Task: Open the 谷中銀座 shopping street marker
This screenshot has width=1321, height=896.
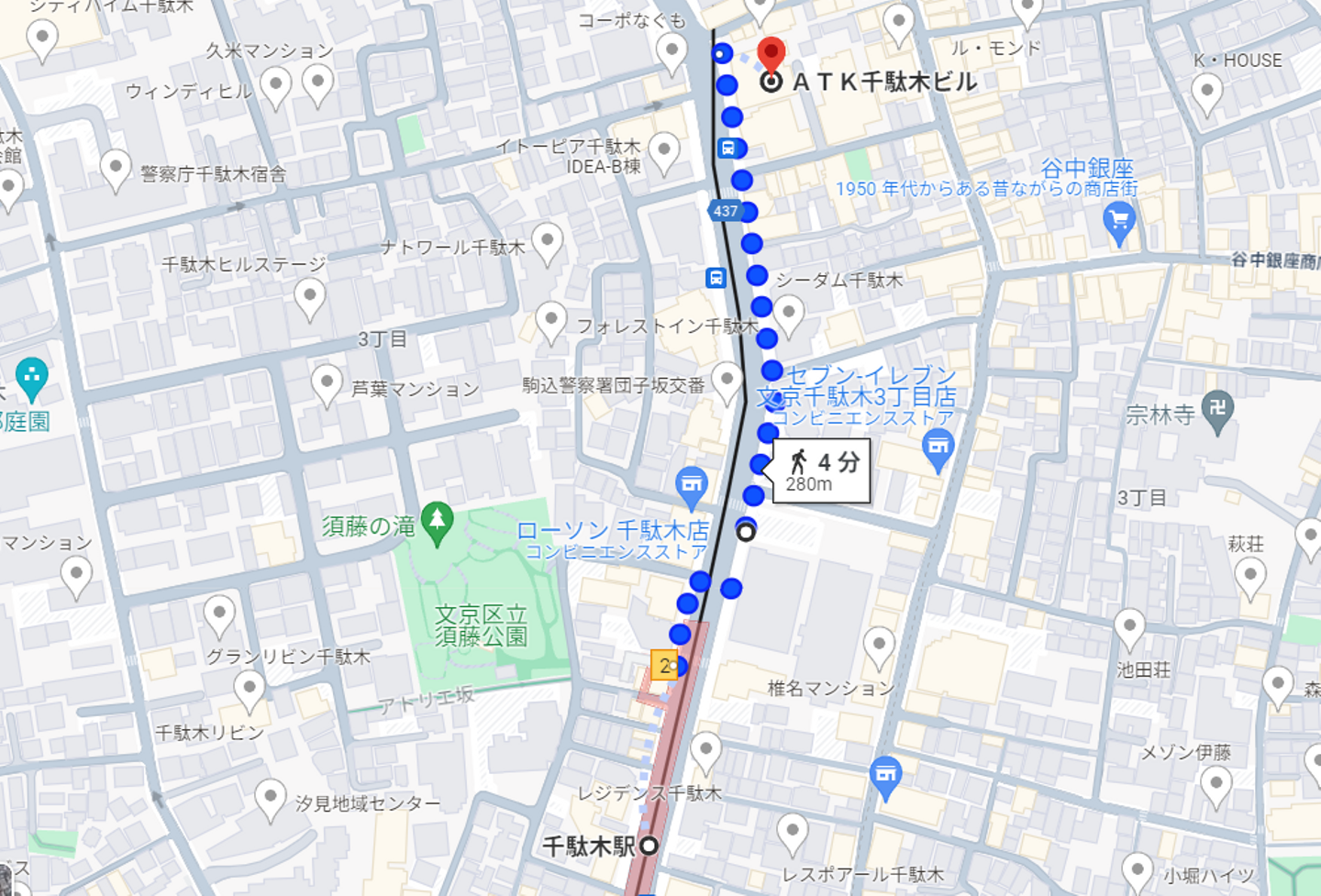Action: (1119, 221)
